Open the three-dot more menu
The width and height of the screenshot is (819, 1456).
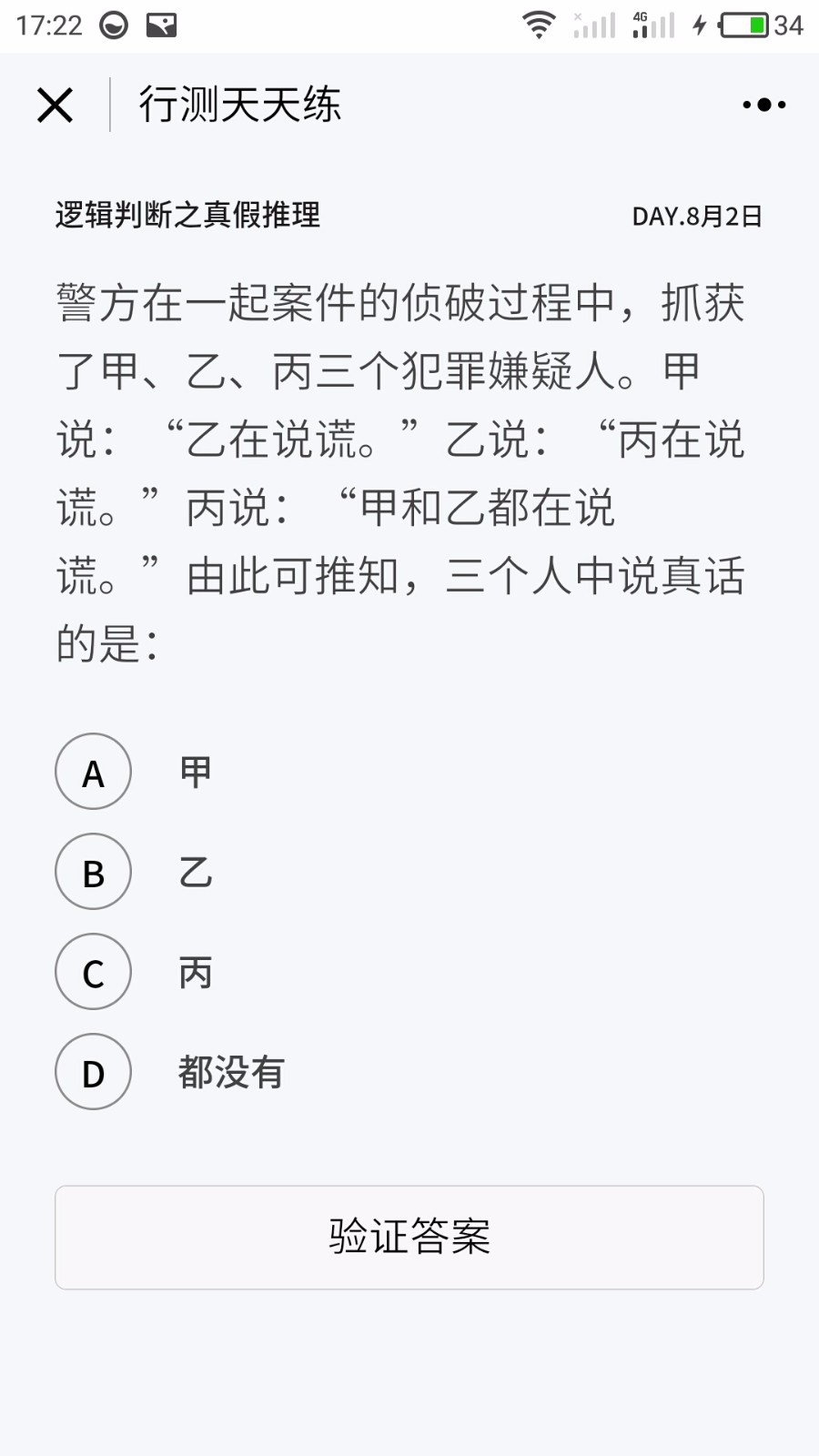click(763, 105)
